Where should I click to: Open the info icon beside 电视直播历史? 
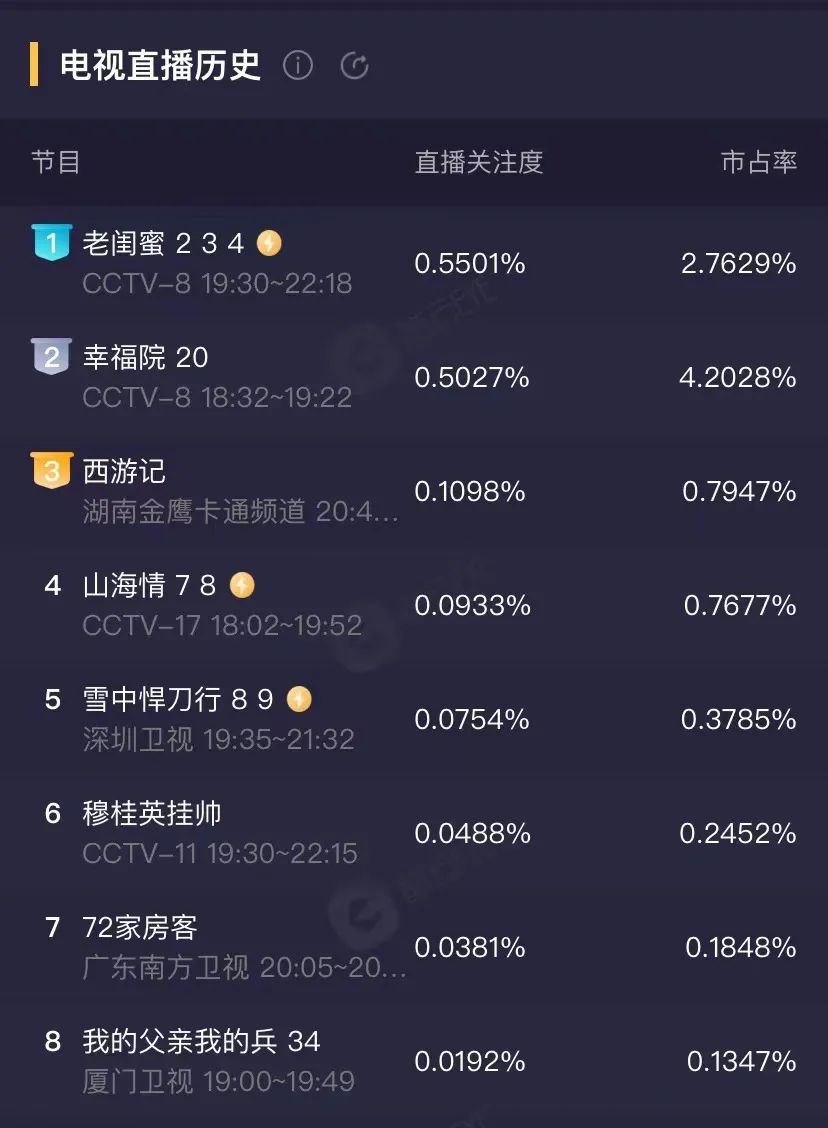click(298, 66)
